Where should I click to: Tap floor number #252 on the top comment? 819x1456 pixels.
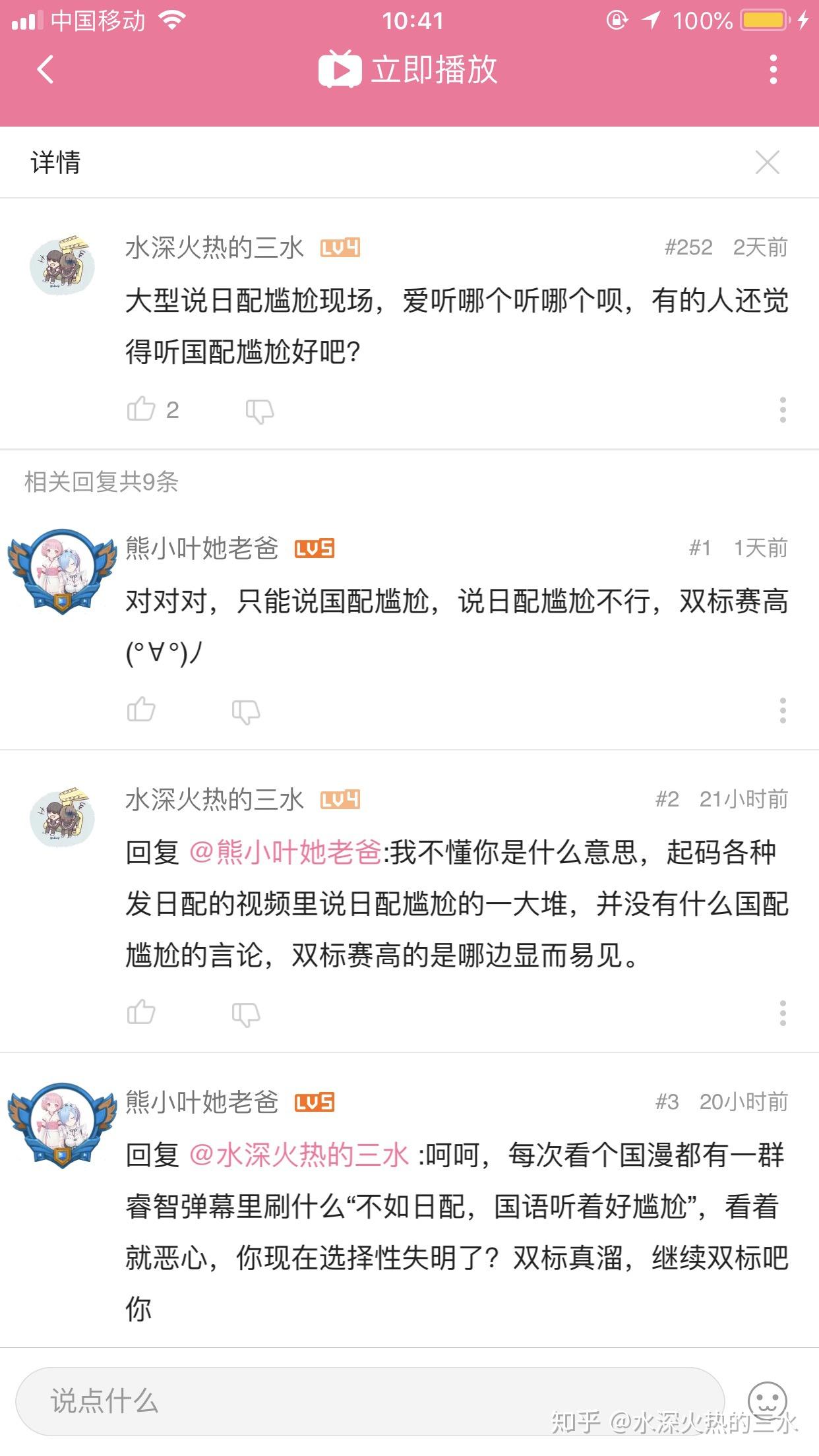[x=690, y=247]
